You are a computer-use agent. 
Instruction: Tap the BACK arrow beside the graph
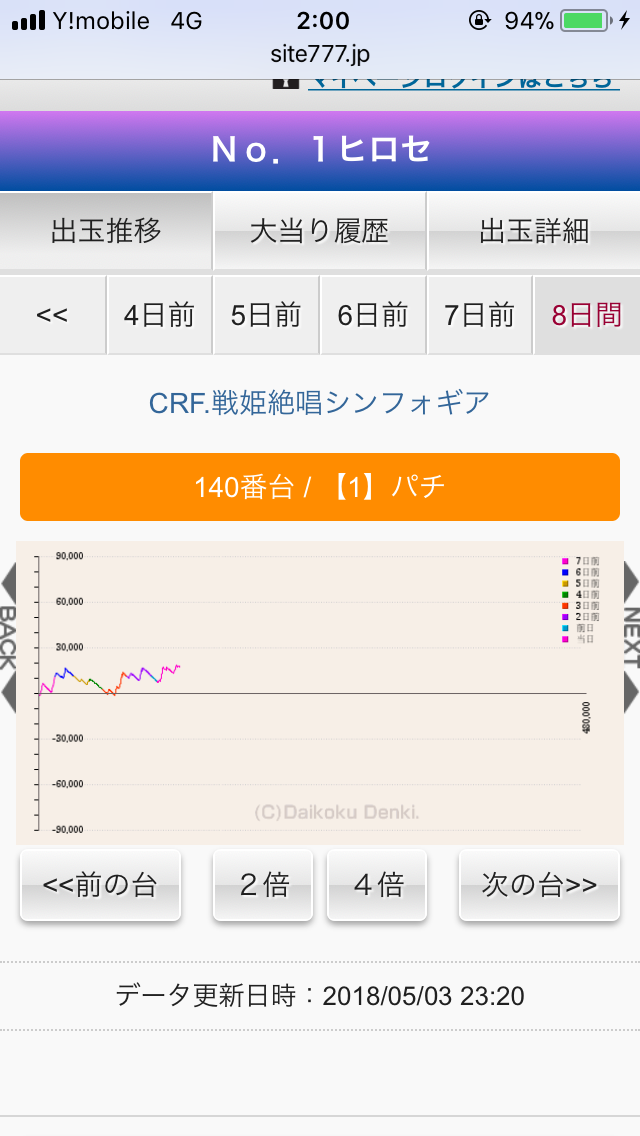8,638
